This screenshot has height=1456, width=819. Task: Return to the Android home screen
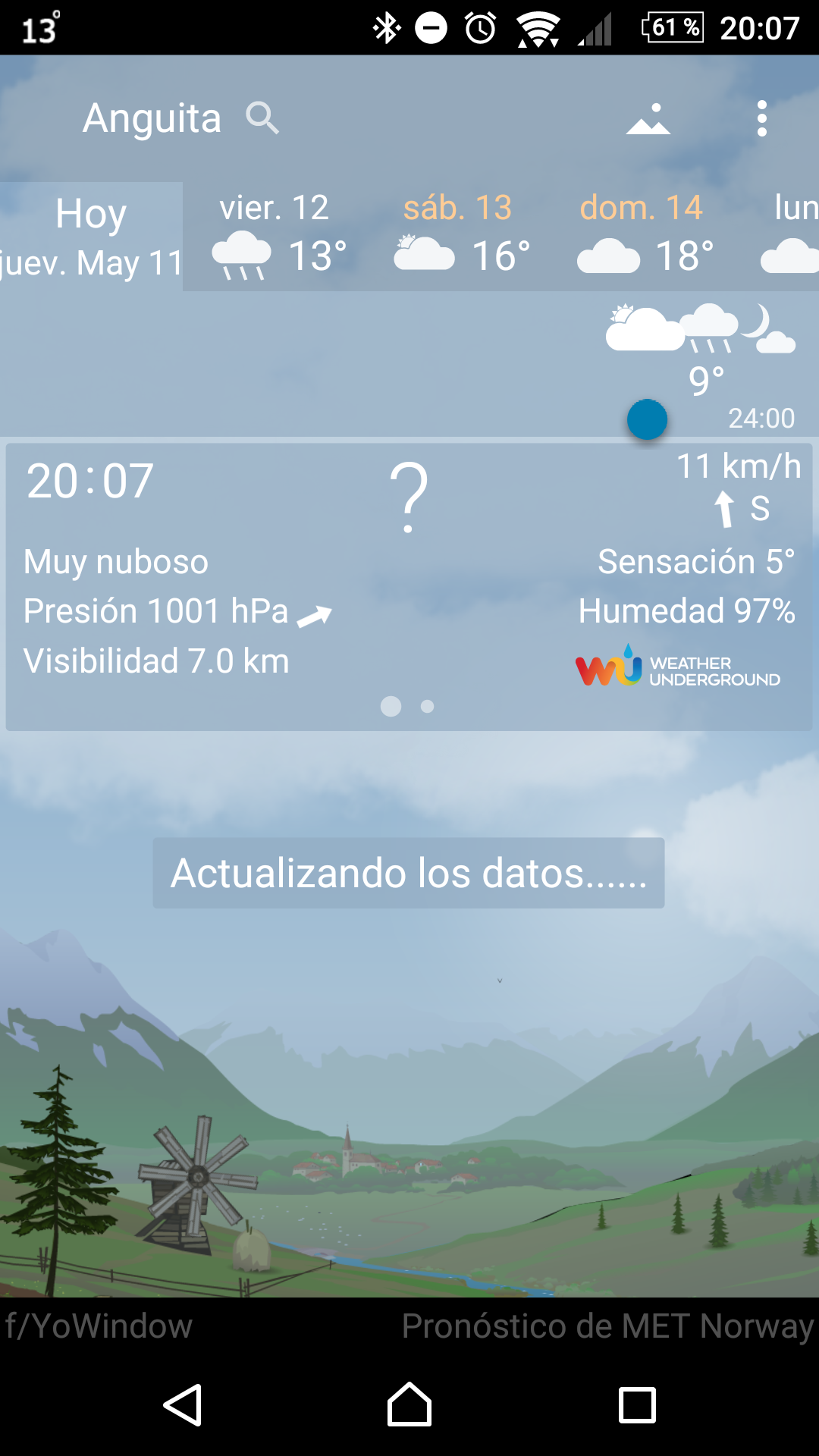point(409,1405)
